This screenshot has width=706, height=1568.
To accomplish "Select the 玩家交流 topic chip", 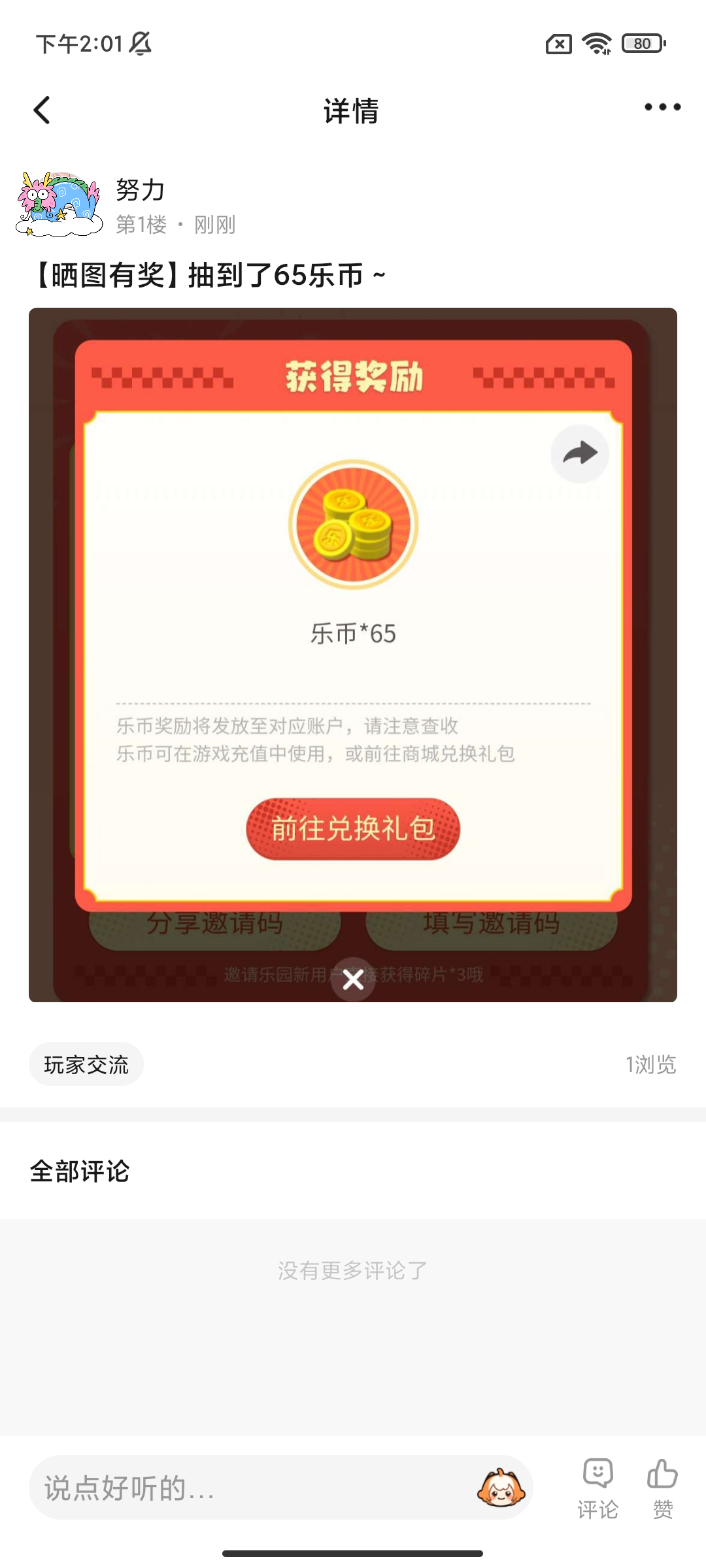I will 86,1064.
